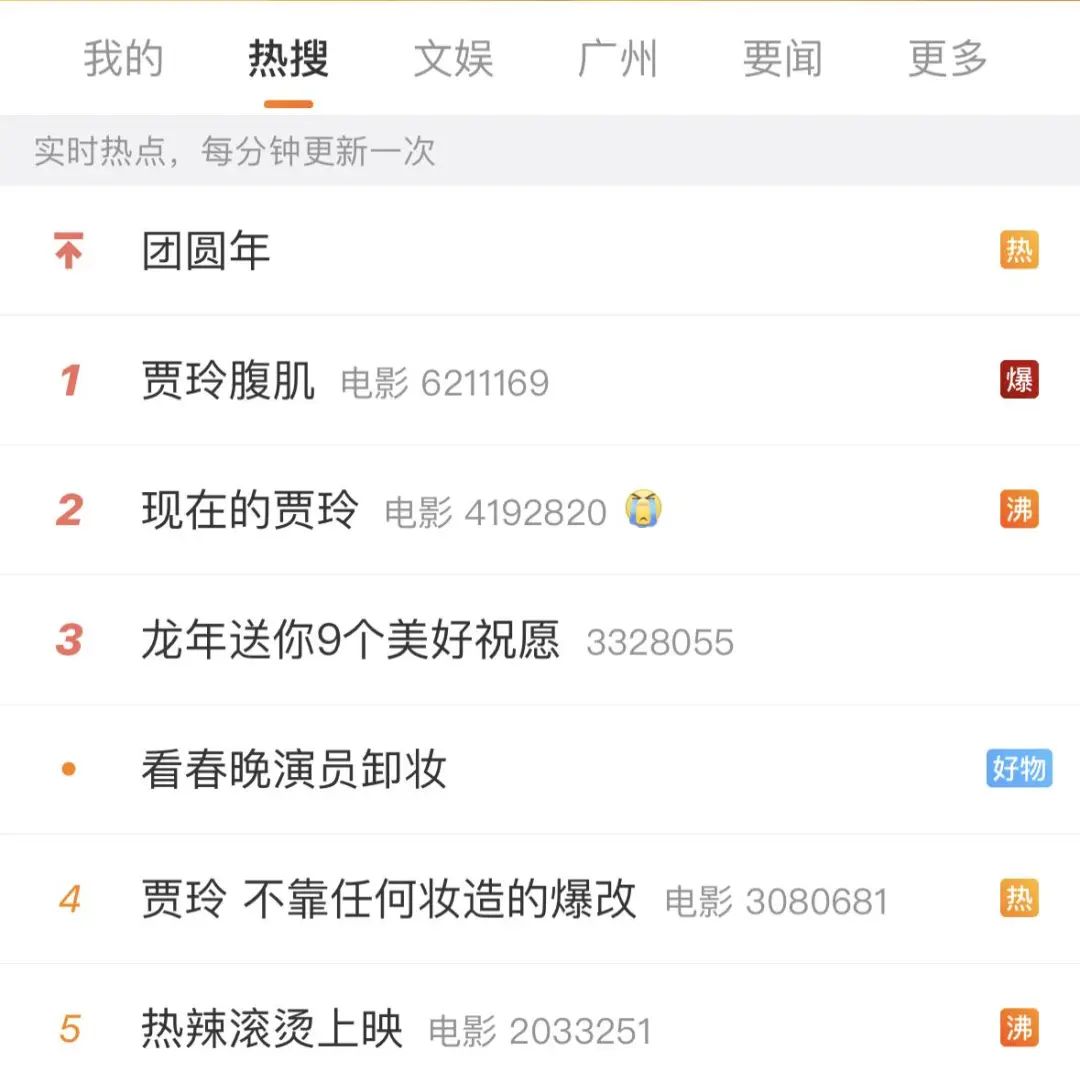
Task: Open the 更多 tab
Action: pos(947,59)
